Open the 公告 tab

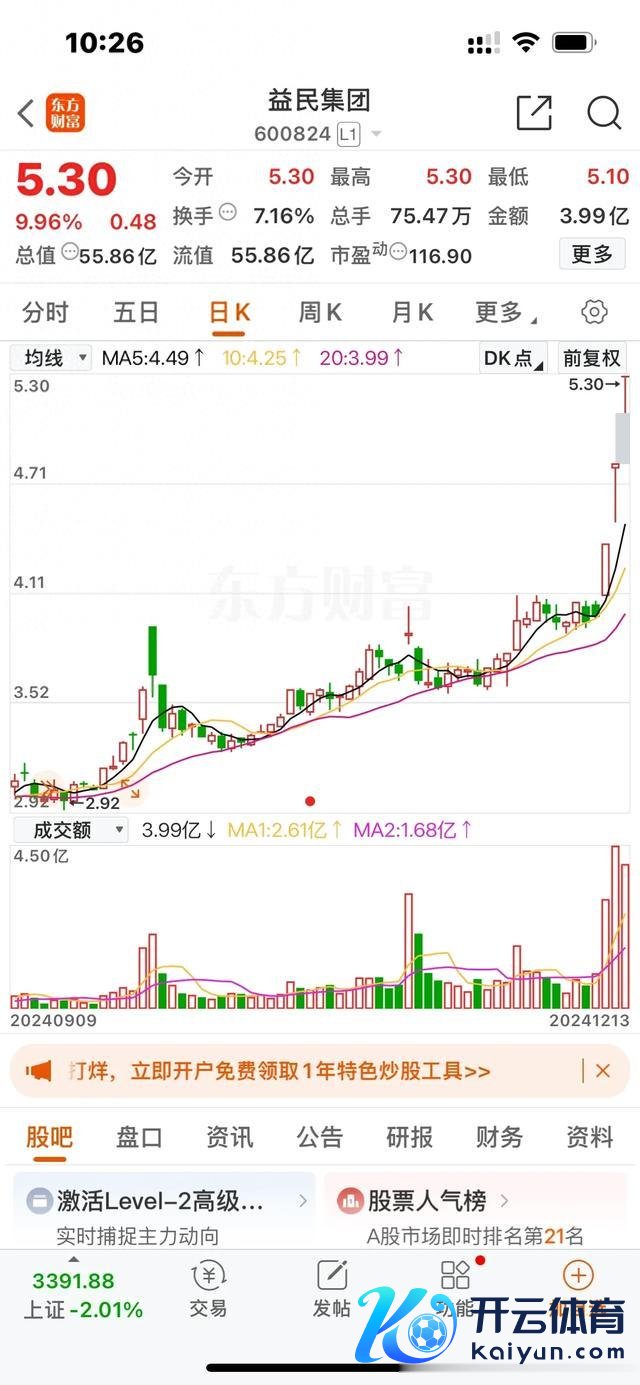click(319, 1137)
